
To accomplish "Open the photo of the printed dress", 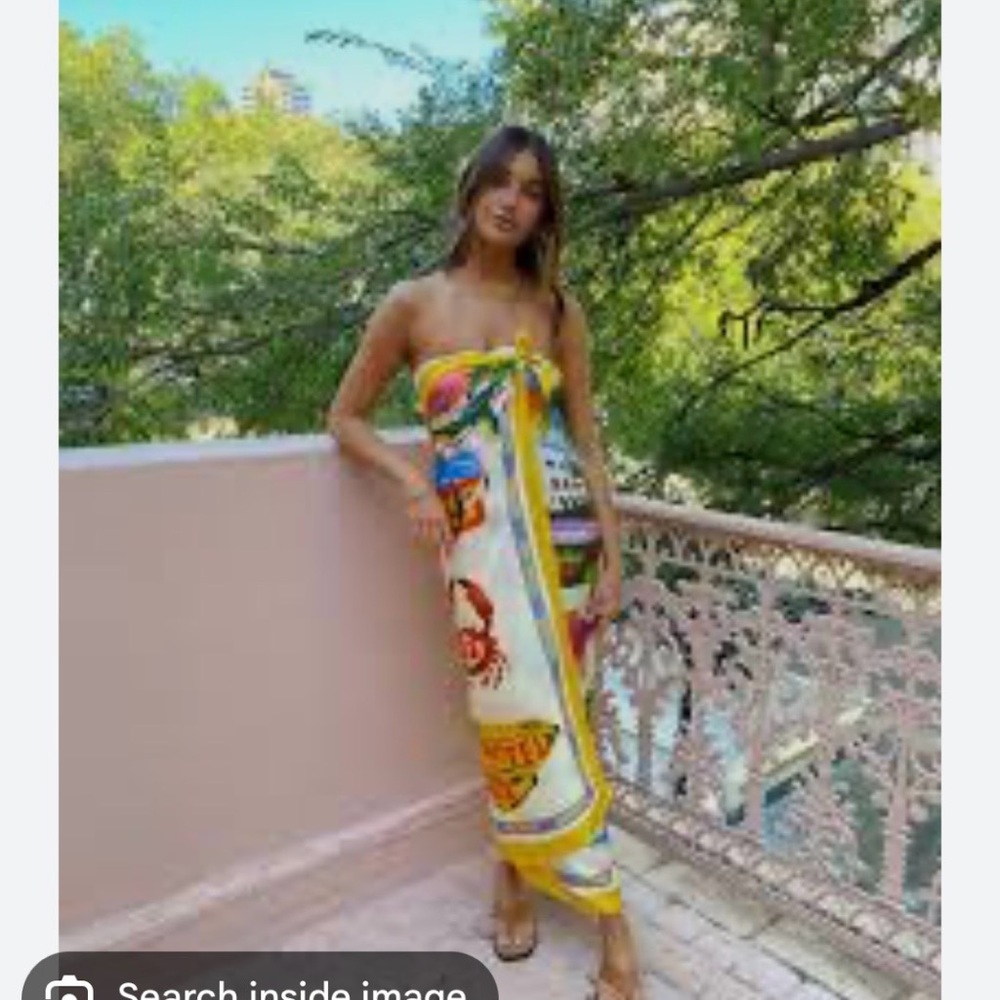I will pyautogui.click(x=500, y=470).
